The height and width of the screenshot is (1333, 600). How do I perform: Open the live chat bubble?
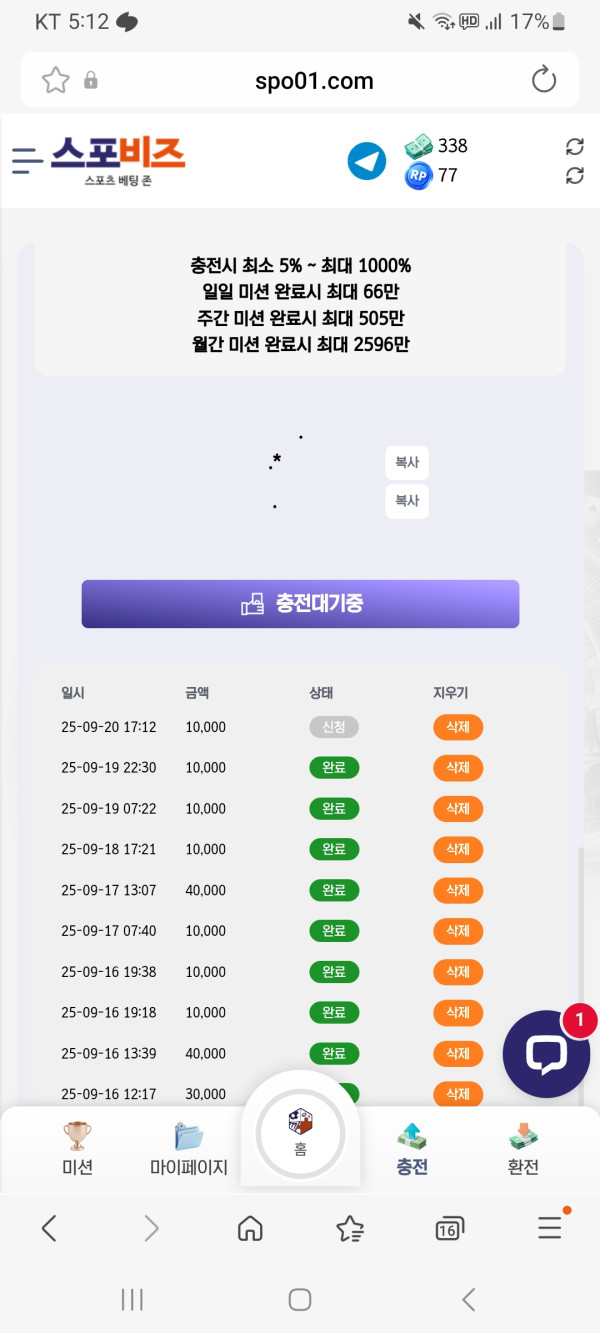546,1054
